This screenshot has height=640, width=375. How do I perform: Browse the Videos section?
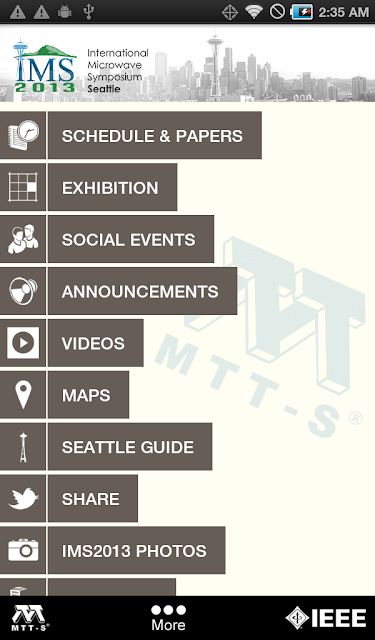tap(71, 343)
